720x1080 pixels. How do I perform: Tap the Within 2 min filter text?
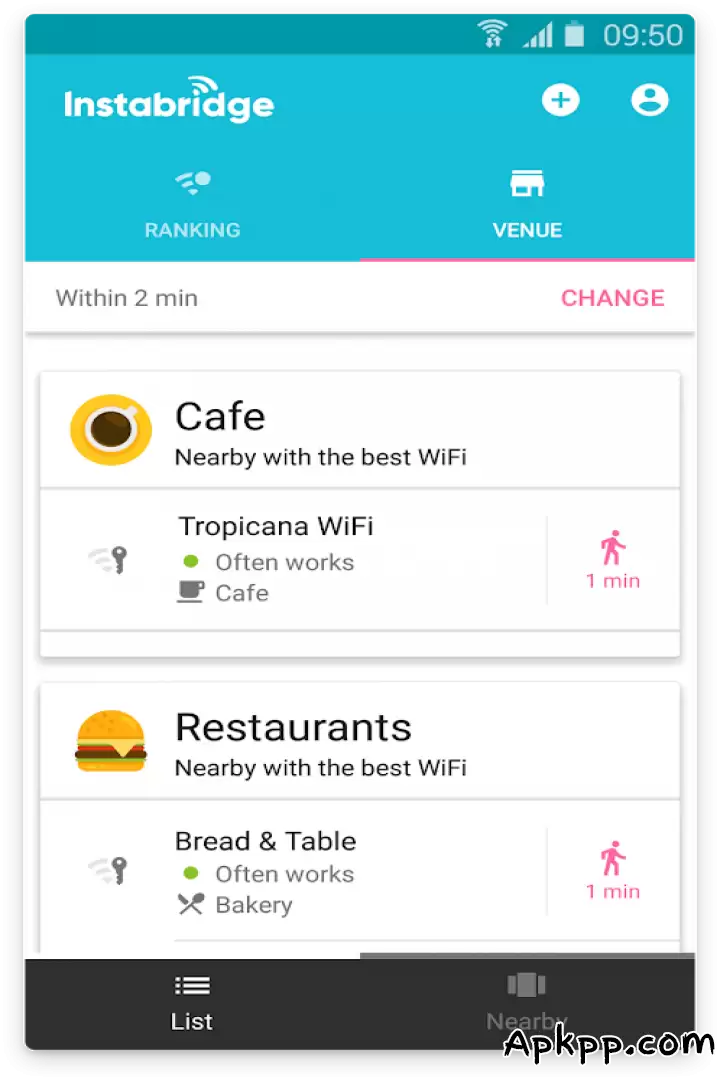tap(126, 297)
